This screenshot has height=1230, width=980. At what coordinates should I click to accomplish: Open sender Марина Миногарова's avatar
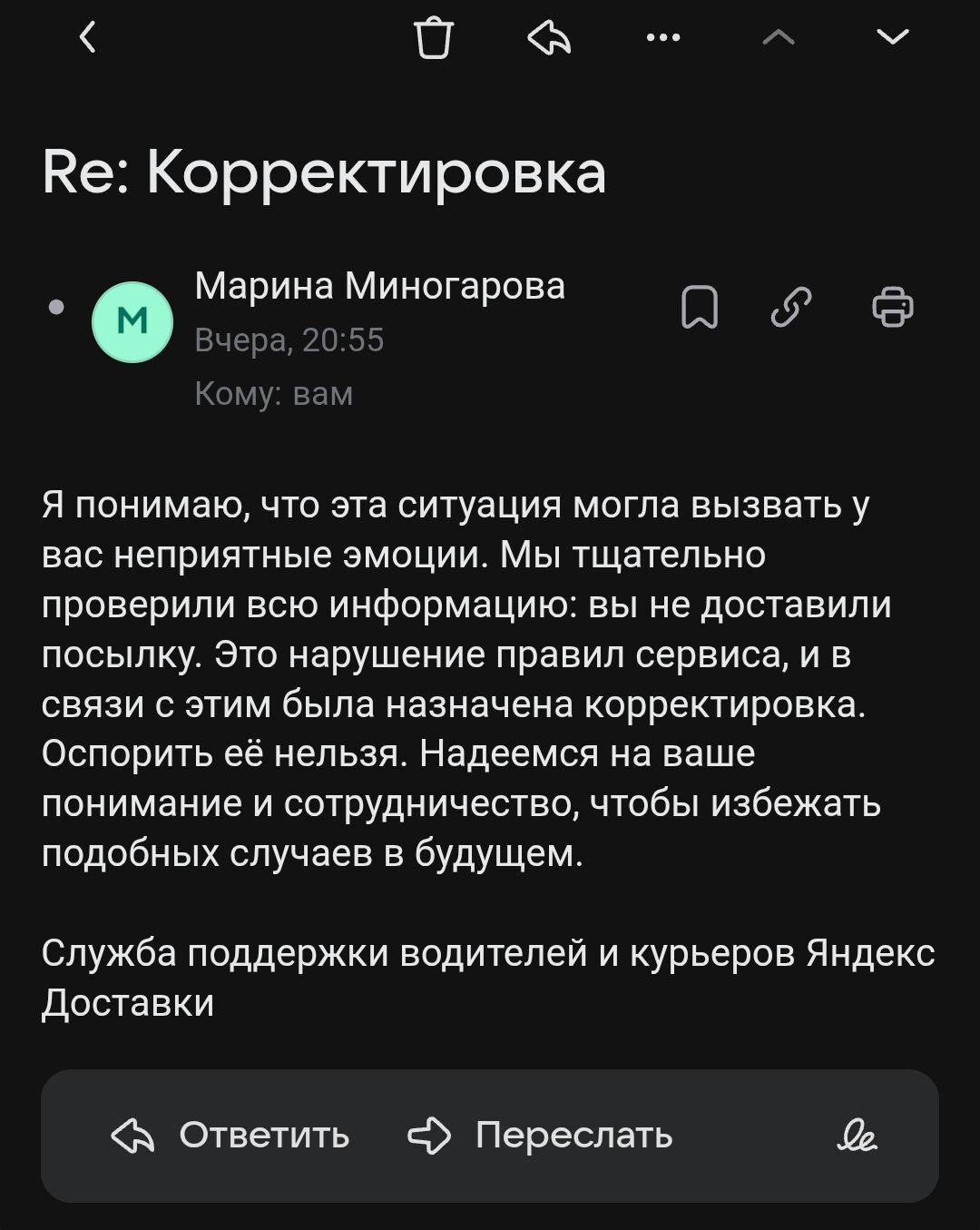tap(132, 321)
